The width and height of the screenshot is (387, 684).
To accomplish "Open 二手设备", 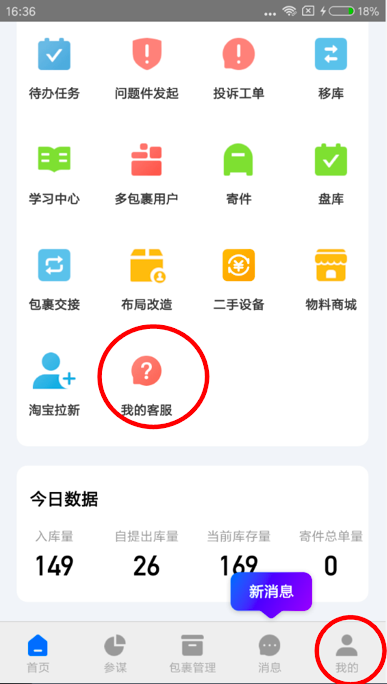I will tap(239, 280).
